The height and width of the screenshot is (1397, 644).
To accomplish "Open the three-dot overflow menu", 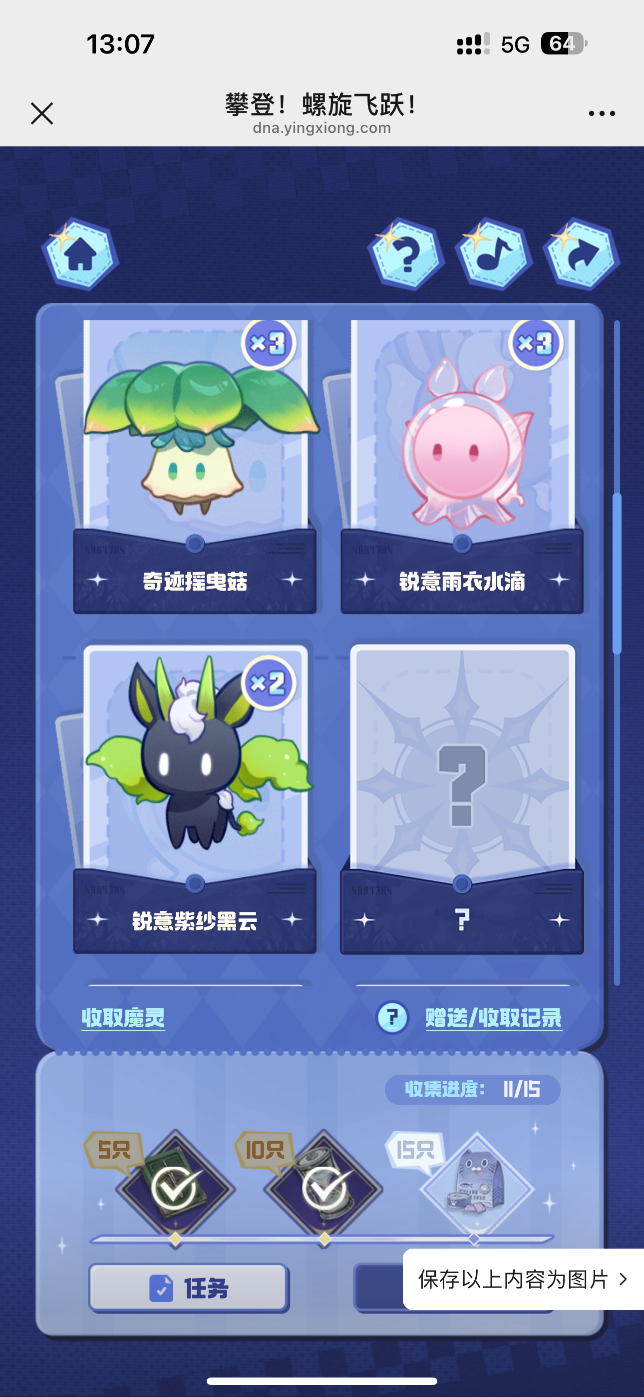I will (x=602, y=113).
